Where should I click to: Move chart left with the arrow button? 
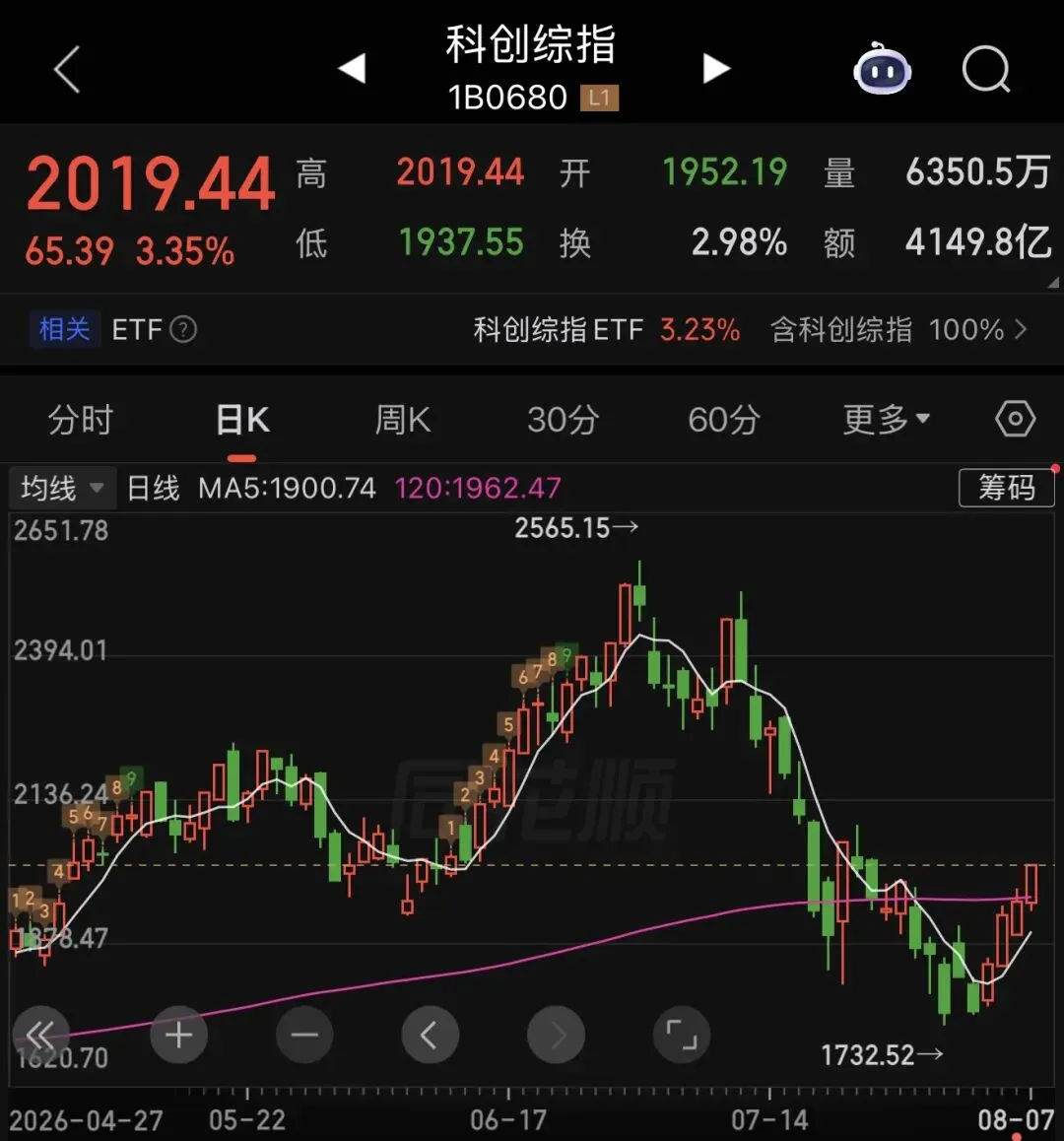pos(431,1035)
